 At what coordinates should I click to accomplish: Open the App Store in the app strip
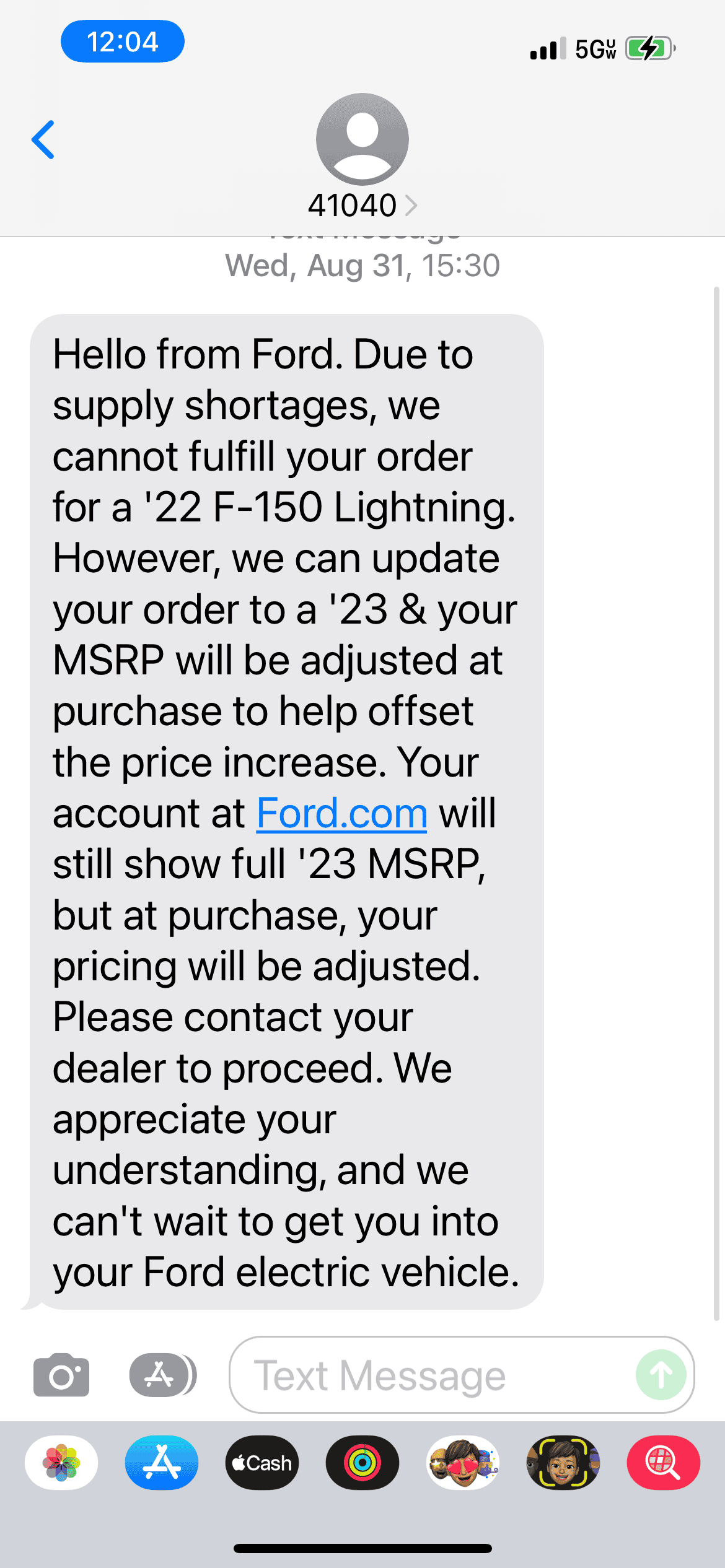162,1463
